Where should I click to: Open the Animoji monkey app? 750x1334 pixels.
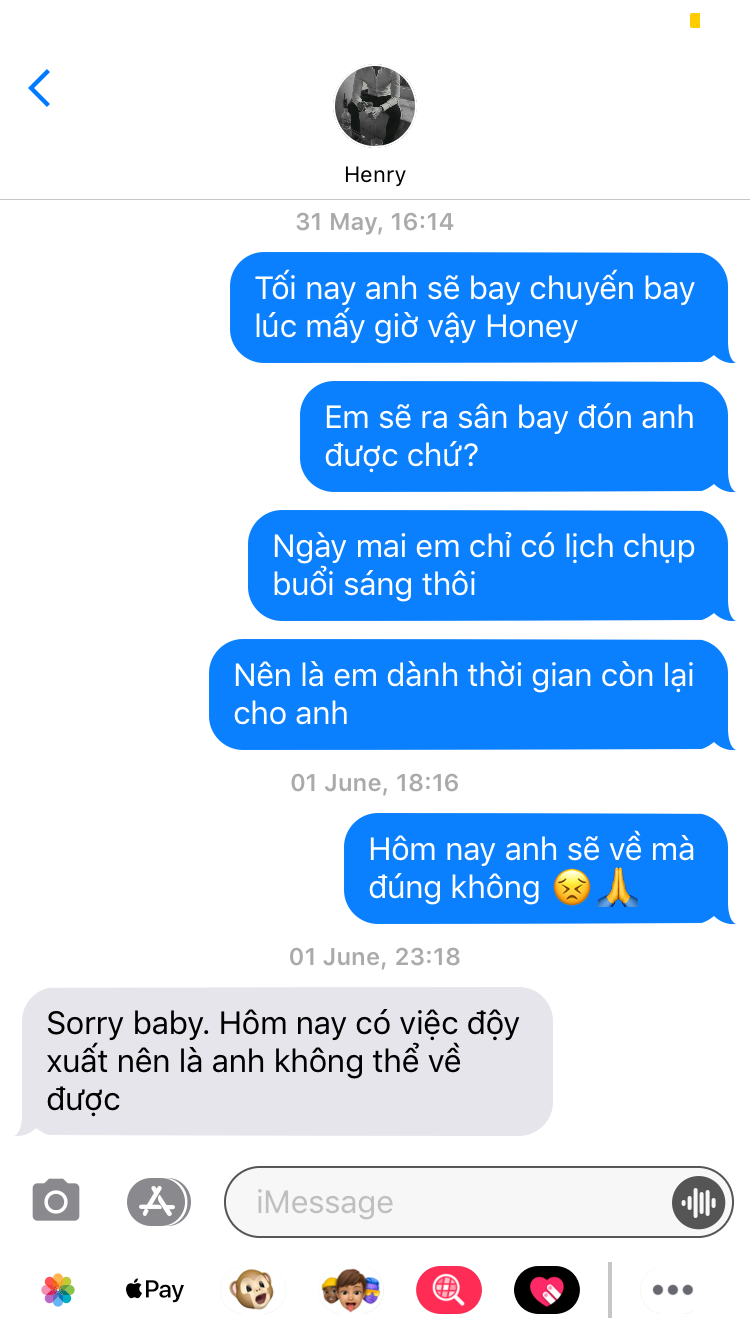pos(251,1290)
